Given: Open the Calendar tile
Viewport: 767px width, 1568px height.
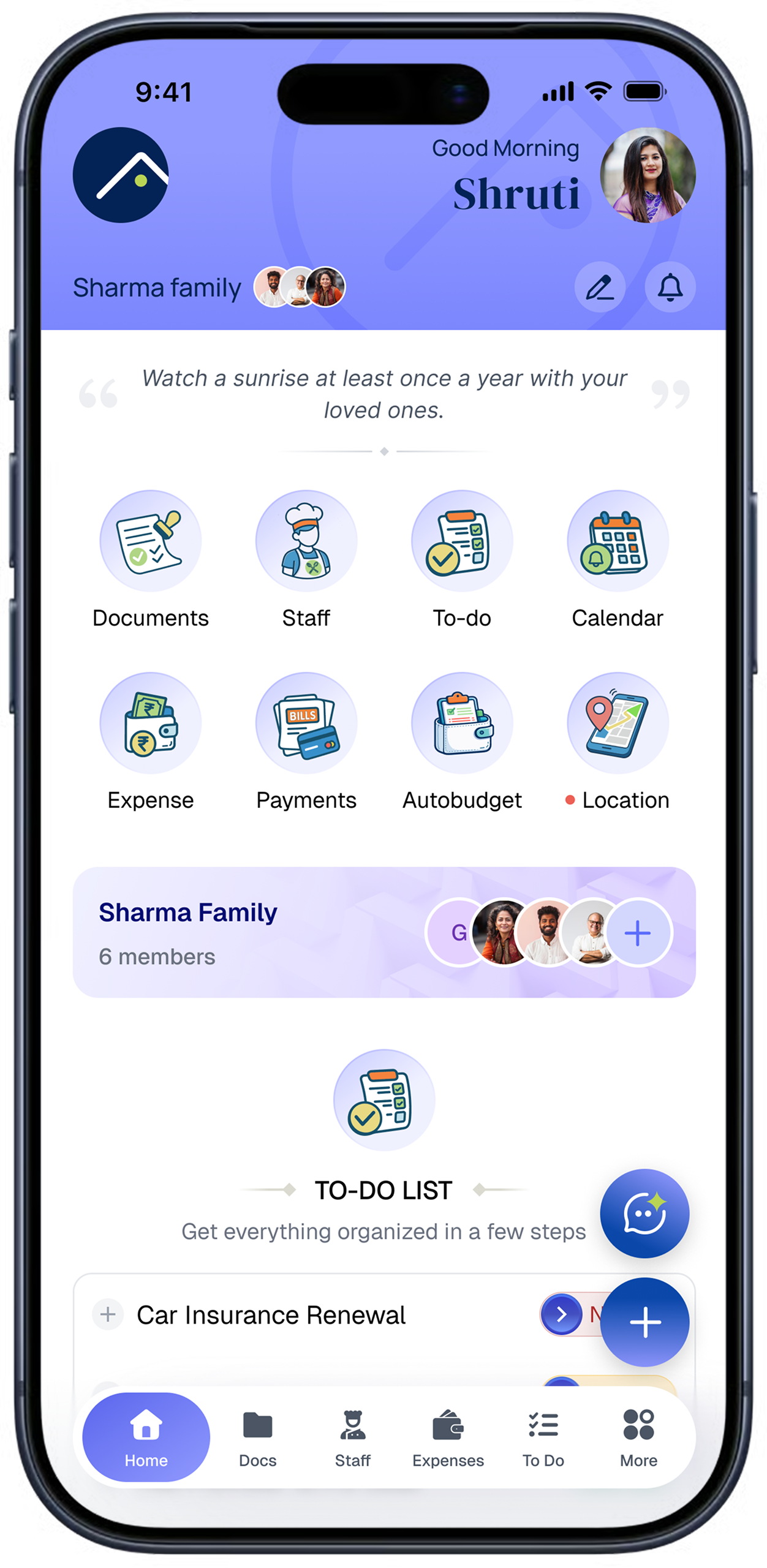Looking at the screenshot, I should [x=617, y=559].
